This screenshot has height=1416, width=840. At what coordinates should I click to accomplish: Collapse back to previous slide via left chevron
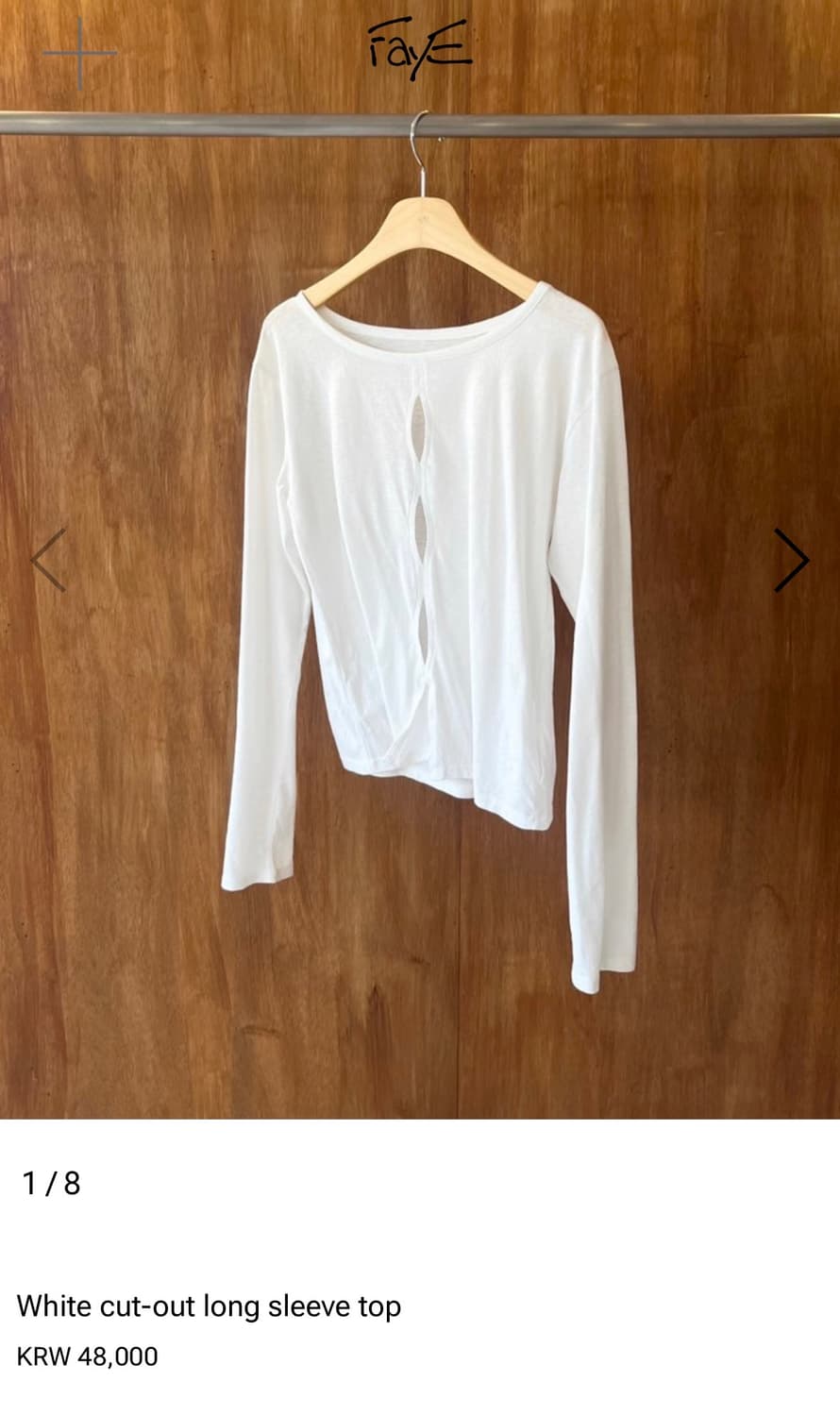[x=49, y=561]
